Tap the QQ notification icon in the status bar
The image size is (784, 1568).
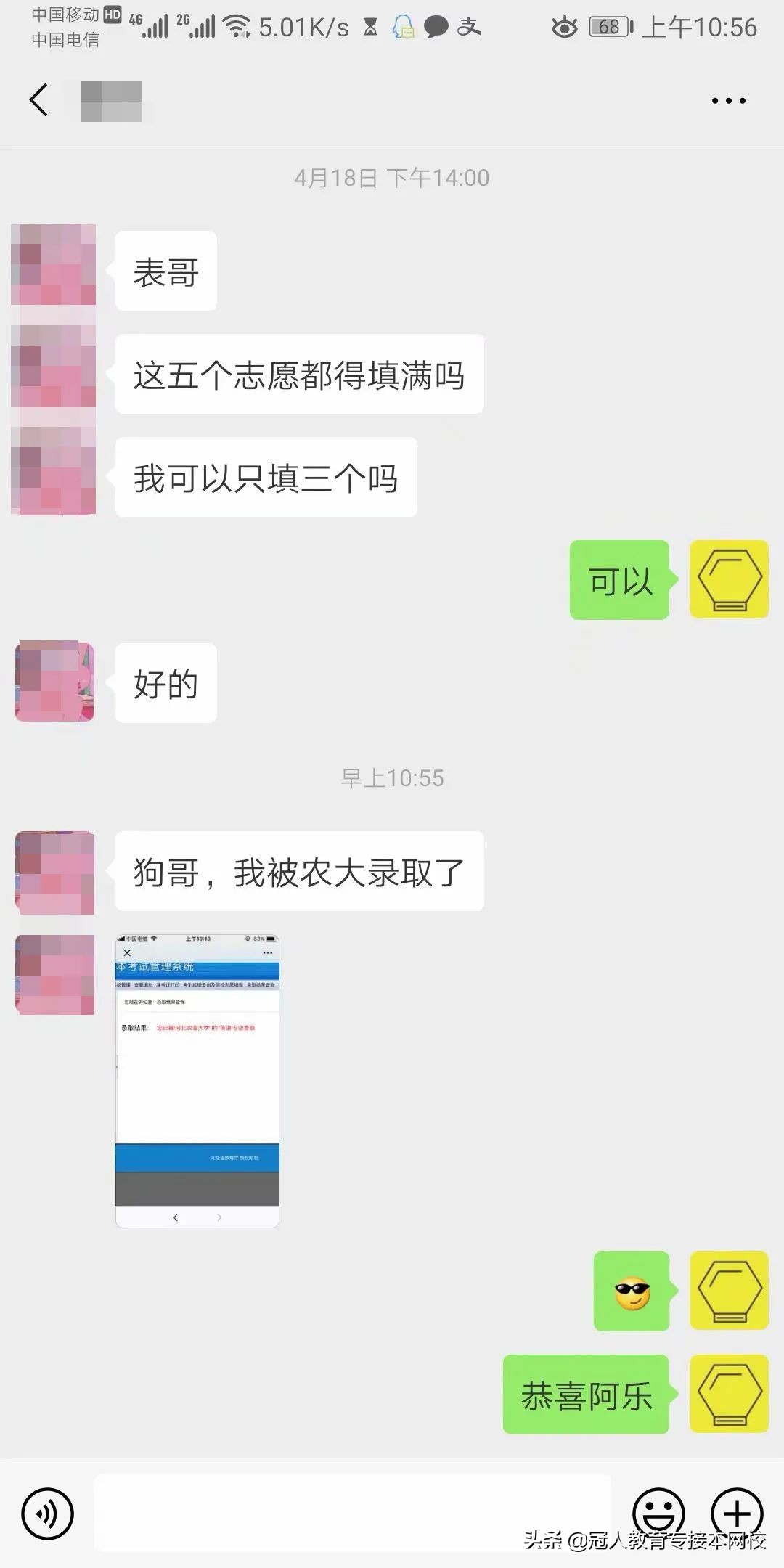click(x=402, y=28)
